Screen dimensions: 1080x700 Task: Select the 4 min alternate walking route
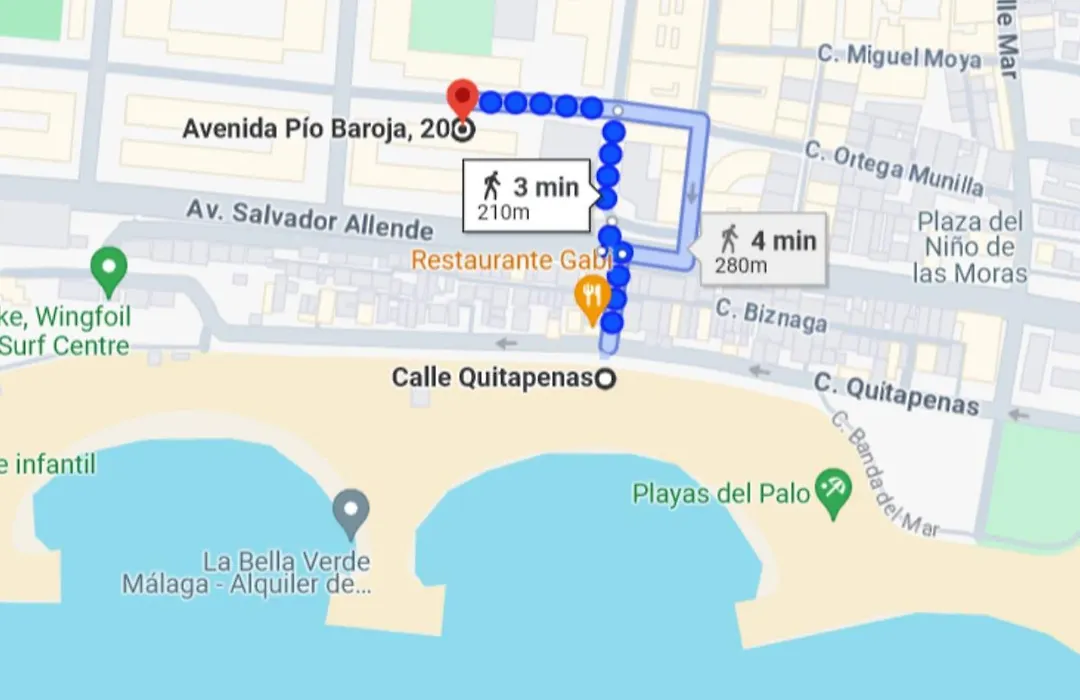click(x=765, y=250)
